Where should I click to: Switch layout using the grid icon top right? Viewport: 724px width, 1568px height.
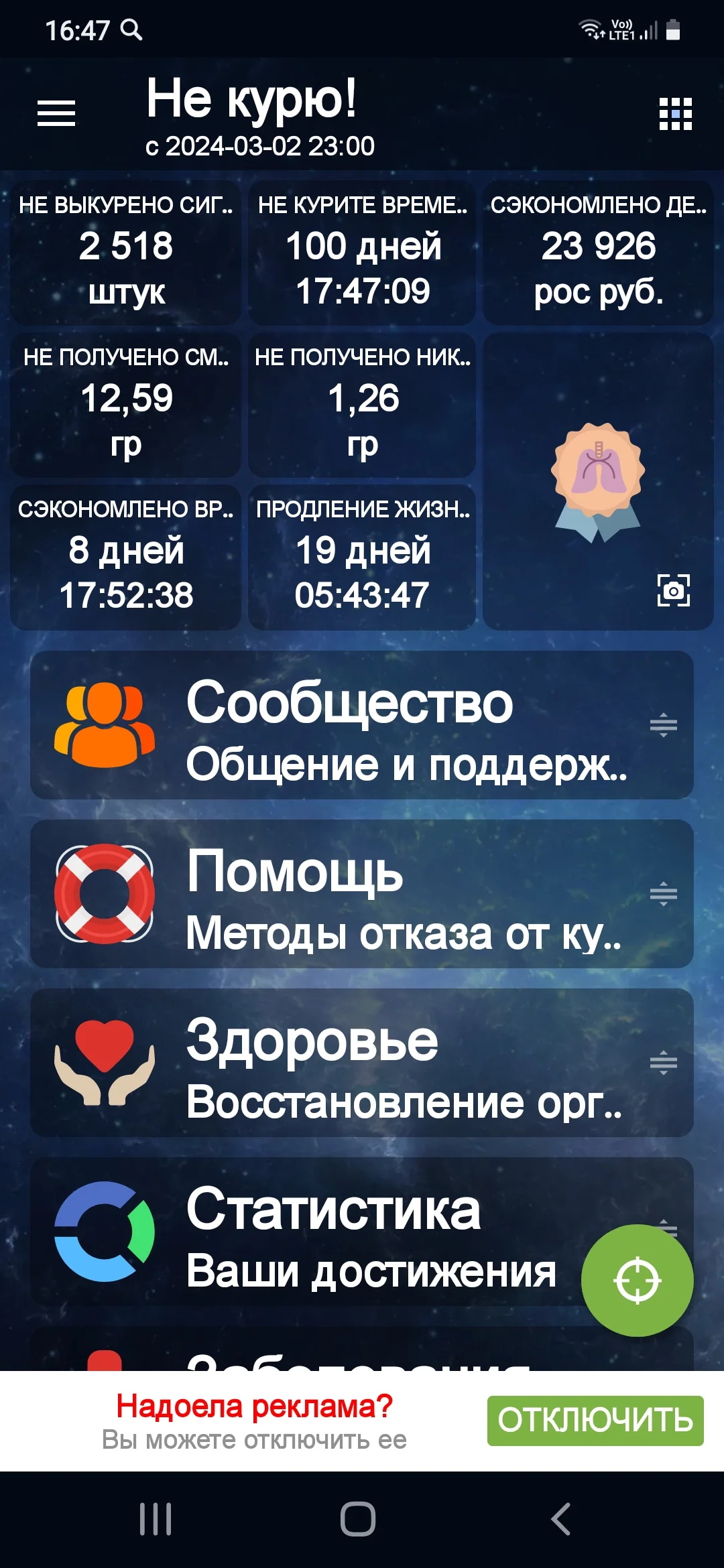coord(675,112)
